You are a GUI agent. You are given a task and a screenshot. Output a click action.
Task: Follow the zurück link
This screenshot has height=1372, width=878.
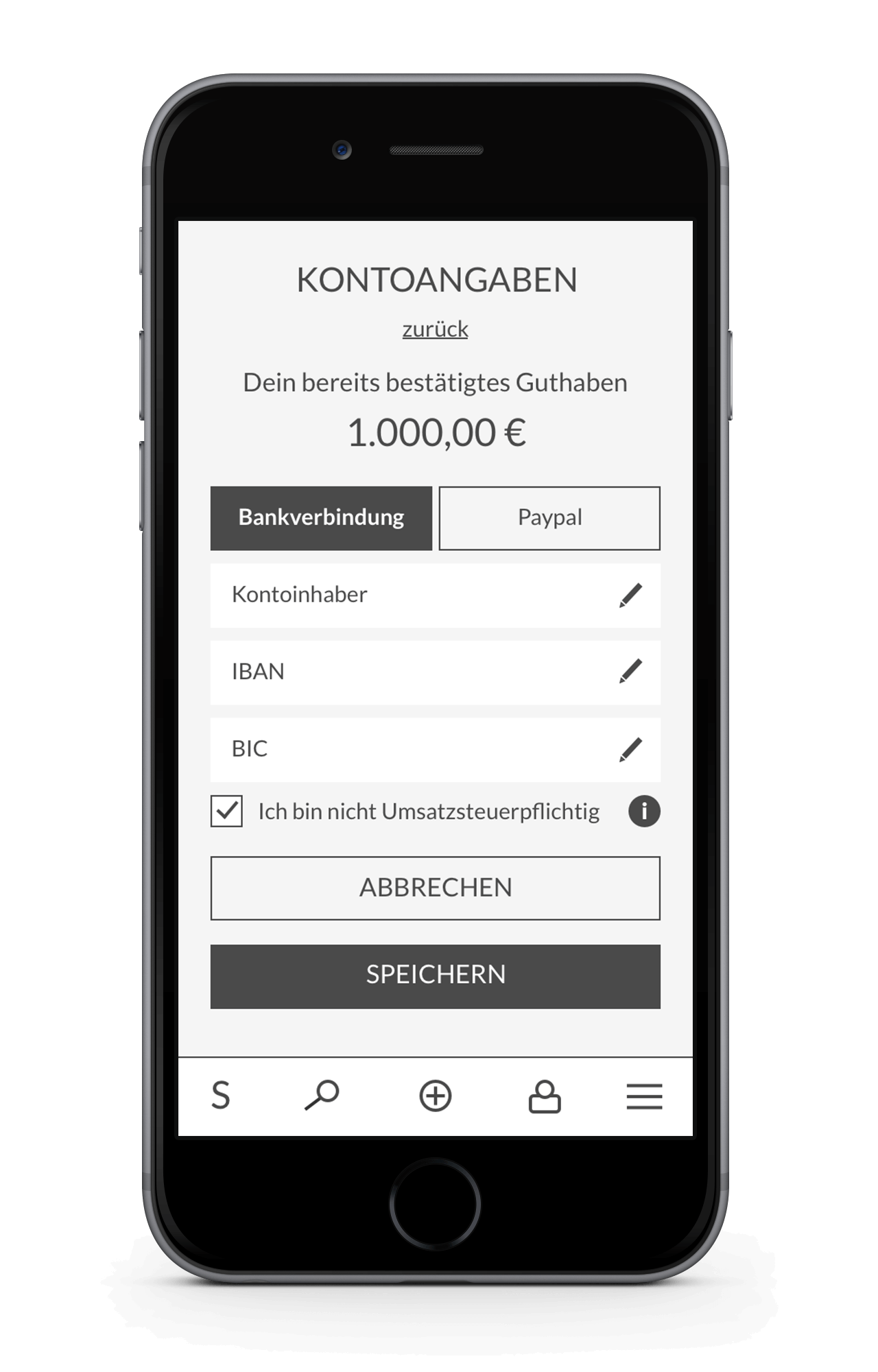tap(435, 329)
